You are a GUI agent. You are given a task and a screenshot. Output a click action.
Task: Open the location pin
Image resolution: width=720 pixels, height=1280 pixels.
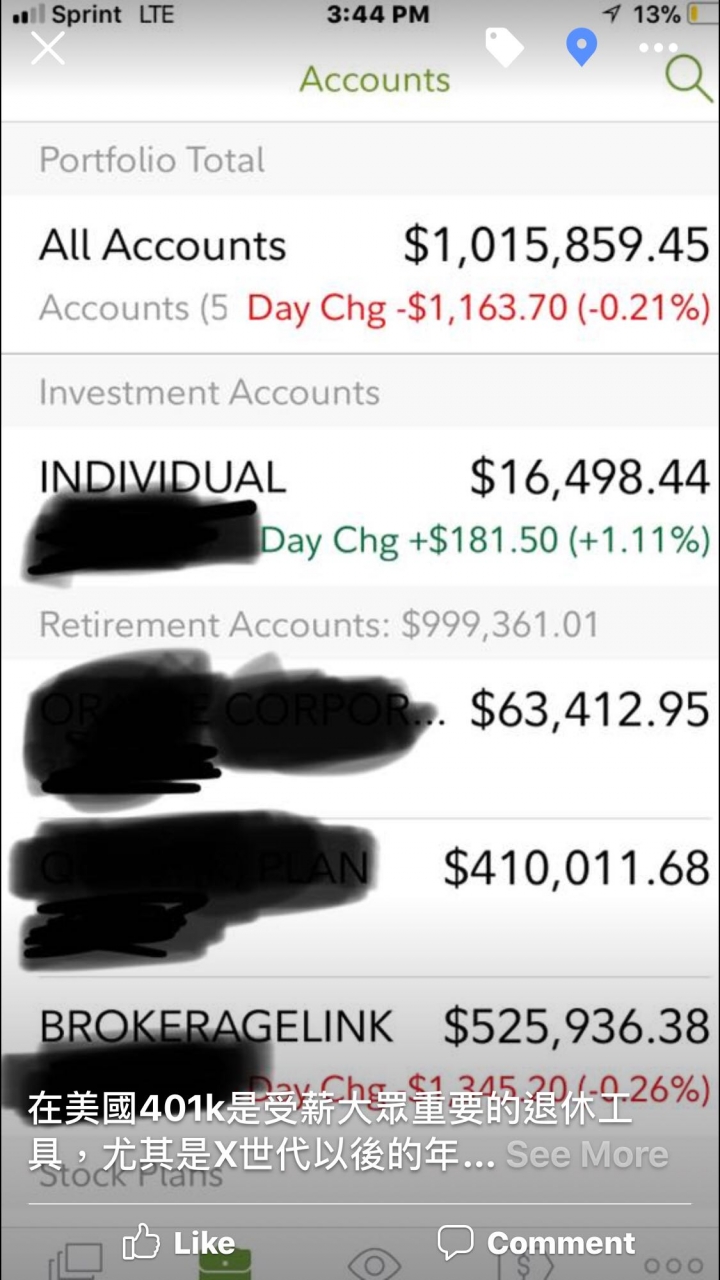point(581,47)
